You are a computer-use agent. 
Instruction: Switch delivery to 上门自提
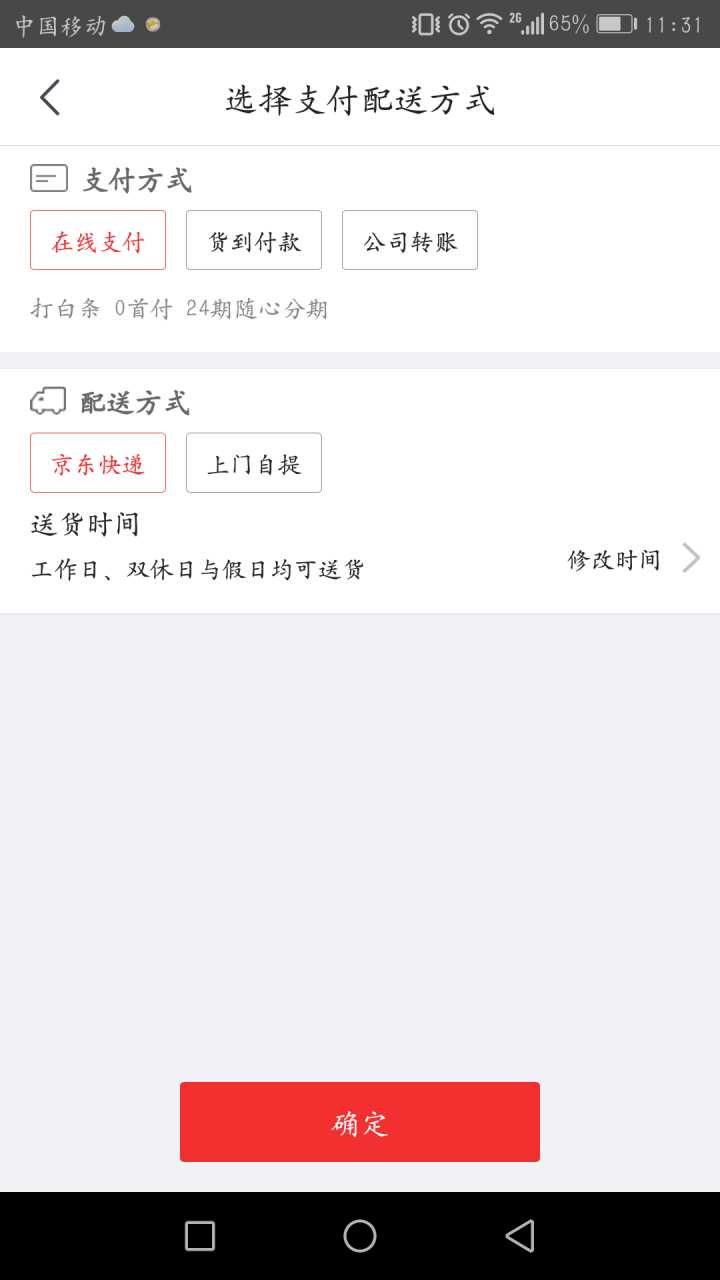(x=254, y=463)
